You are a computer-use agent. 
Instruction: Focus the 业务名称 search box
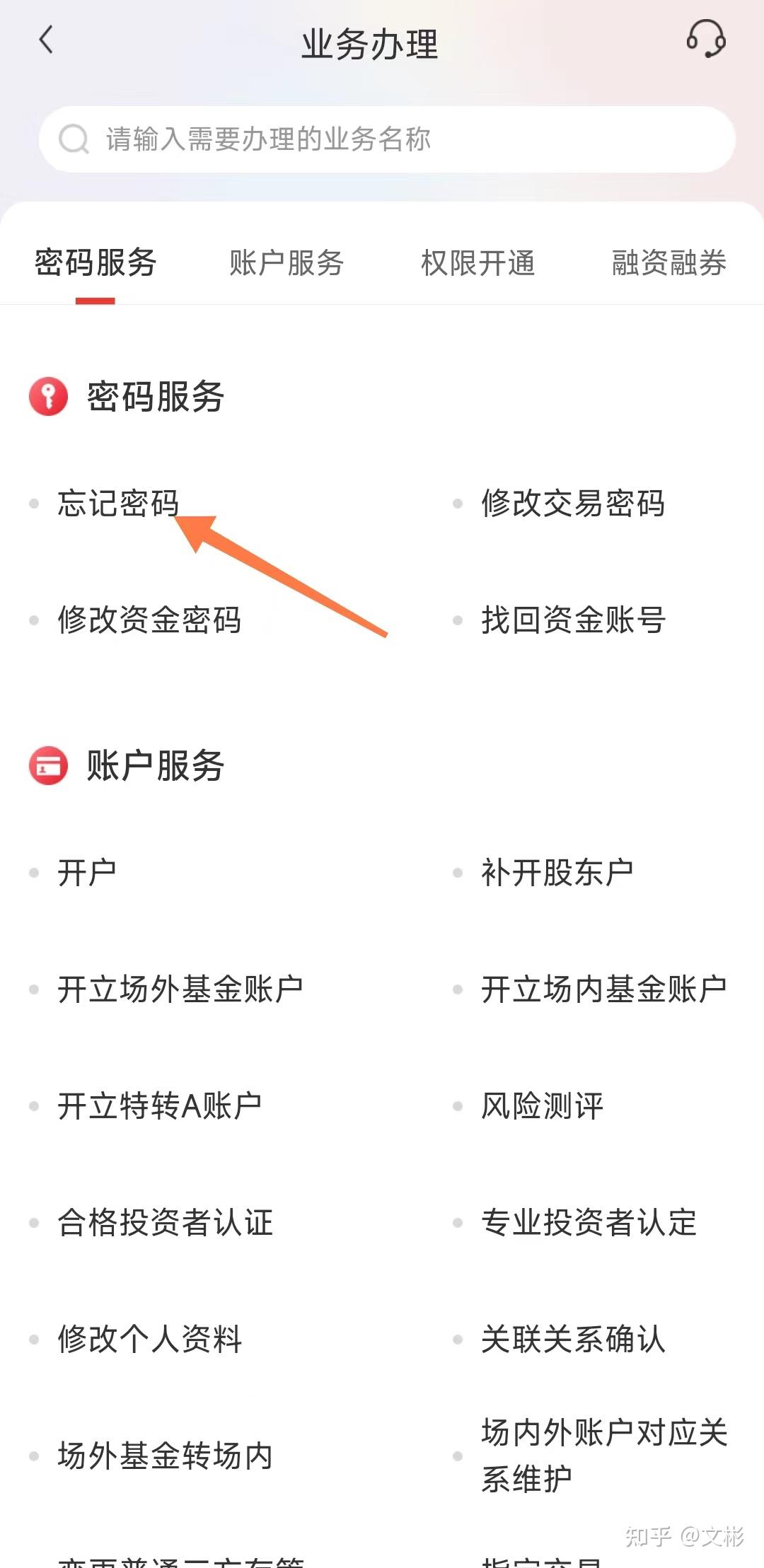tap(386, 139)
